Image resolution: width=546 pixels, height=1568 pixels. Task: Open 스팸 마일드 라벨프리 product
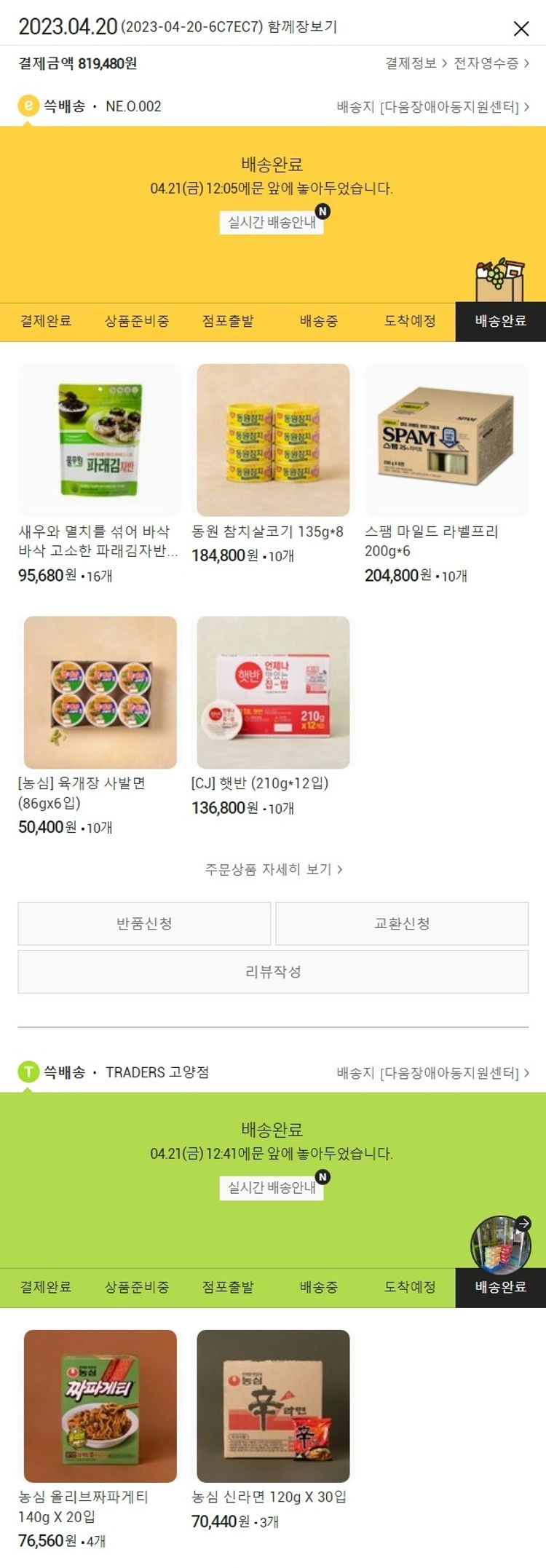point(446,440)
